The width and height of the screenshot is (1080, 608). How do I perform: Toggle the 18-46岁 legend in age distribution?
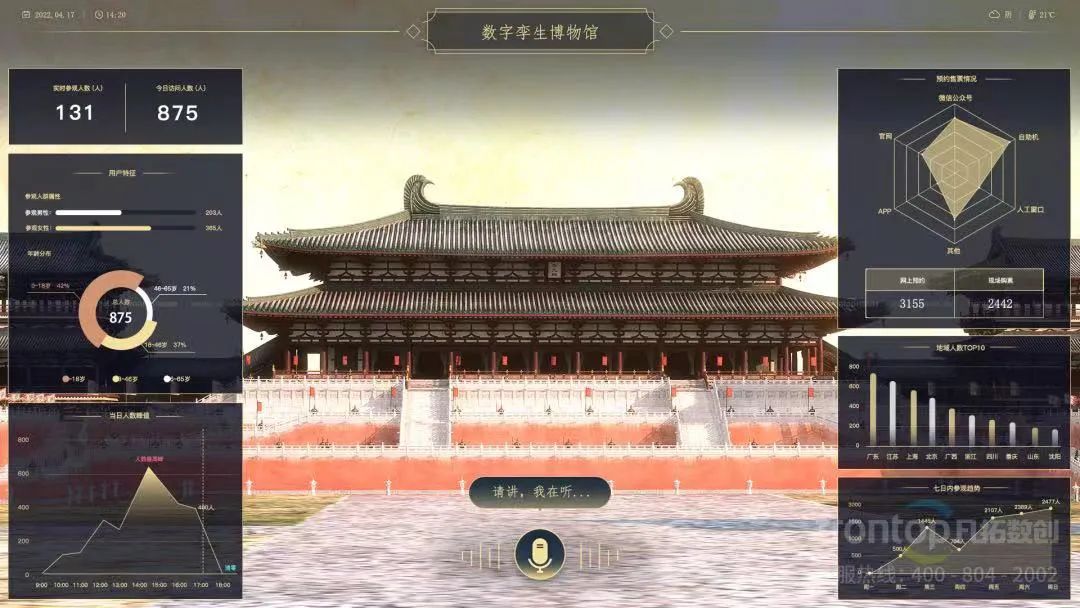[126, 379]
